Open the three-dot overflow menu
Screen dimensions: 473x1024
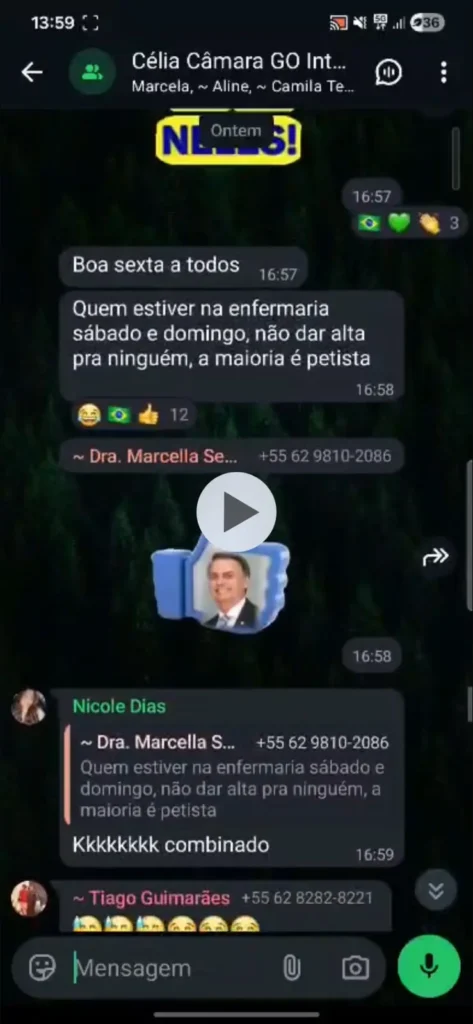coord(444,72)
